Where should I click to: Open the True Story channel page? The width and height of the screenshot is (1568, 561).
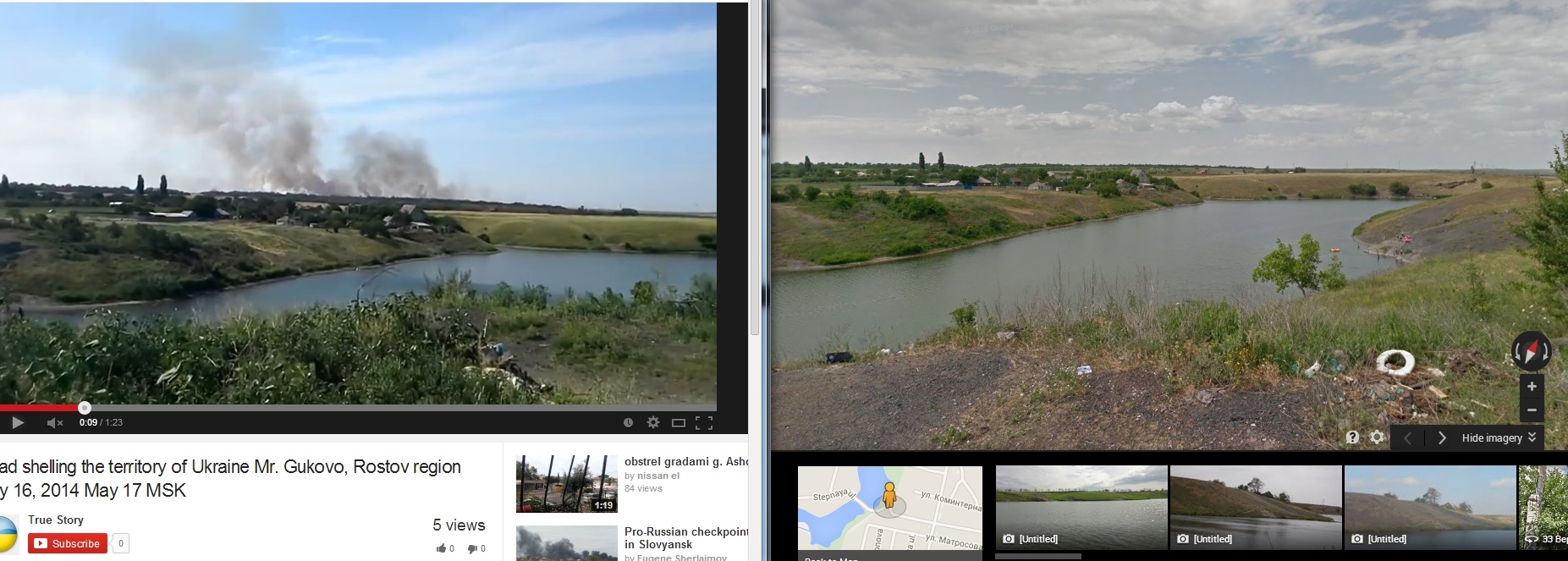[x=56, y=520]
